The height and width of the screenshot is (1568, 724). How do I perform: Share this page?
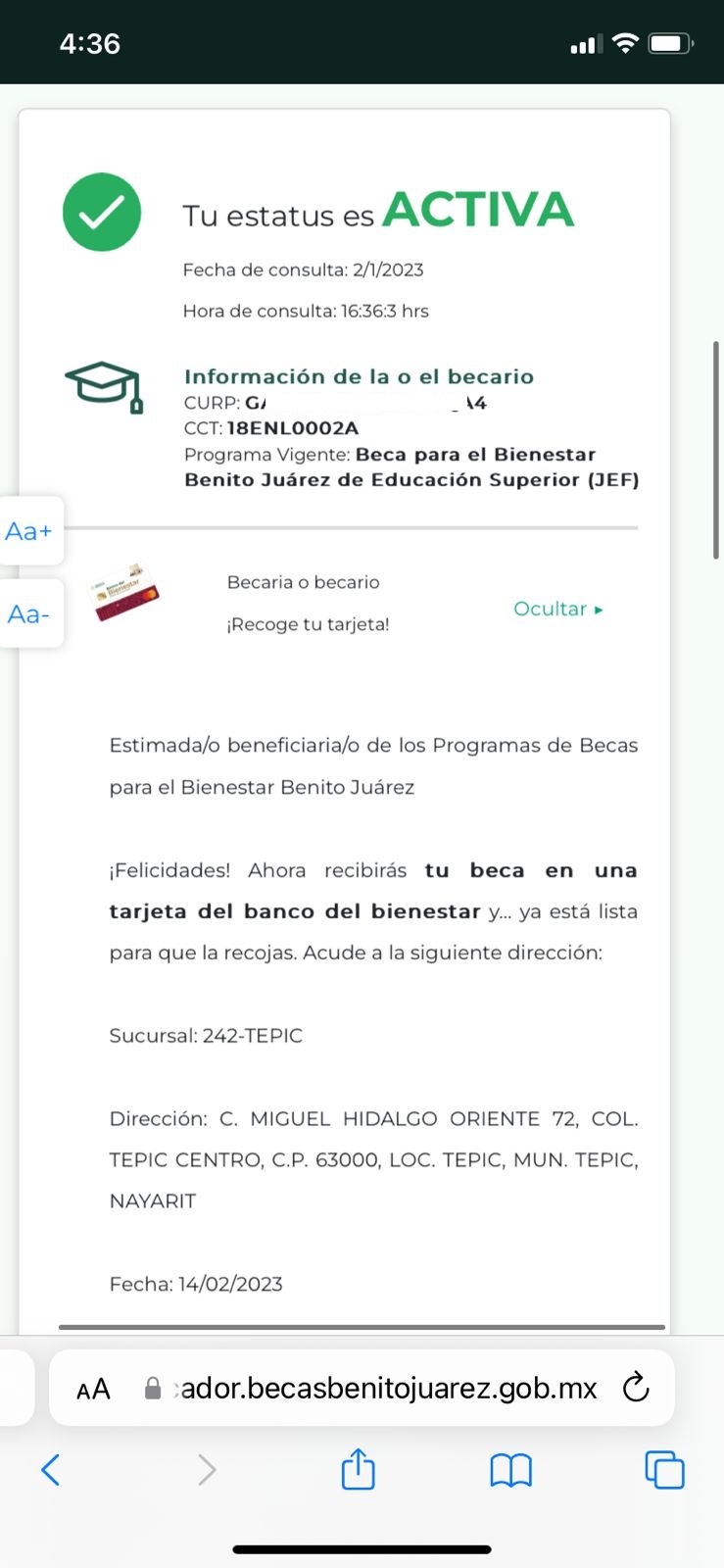[x=358, y=1469]
